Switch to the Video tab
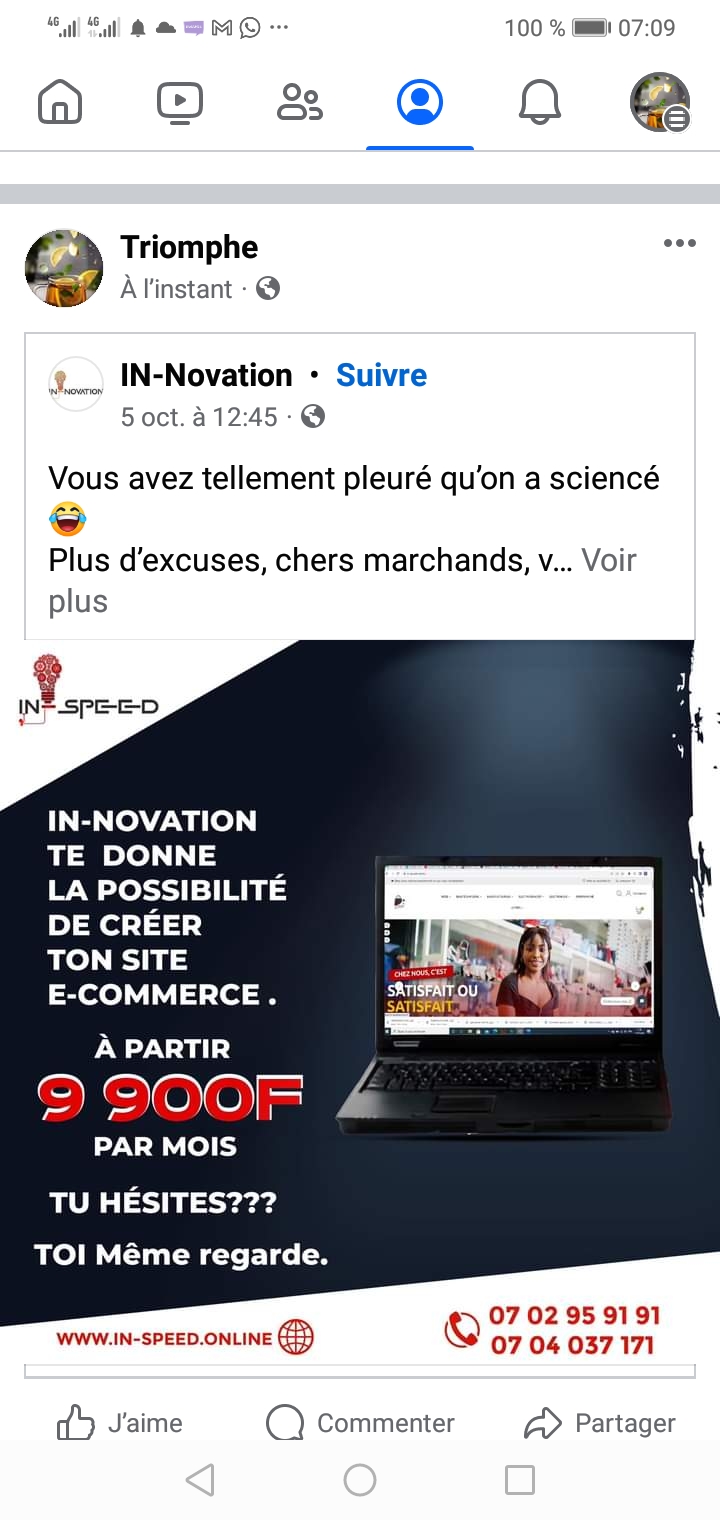 point(180,103)
